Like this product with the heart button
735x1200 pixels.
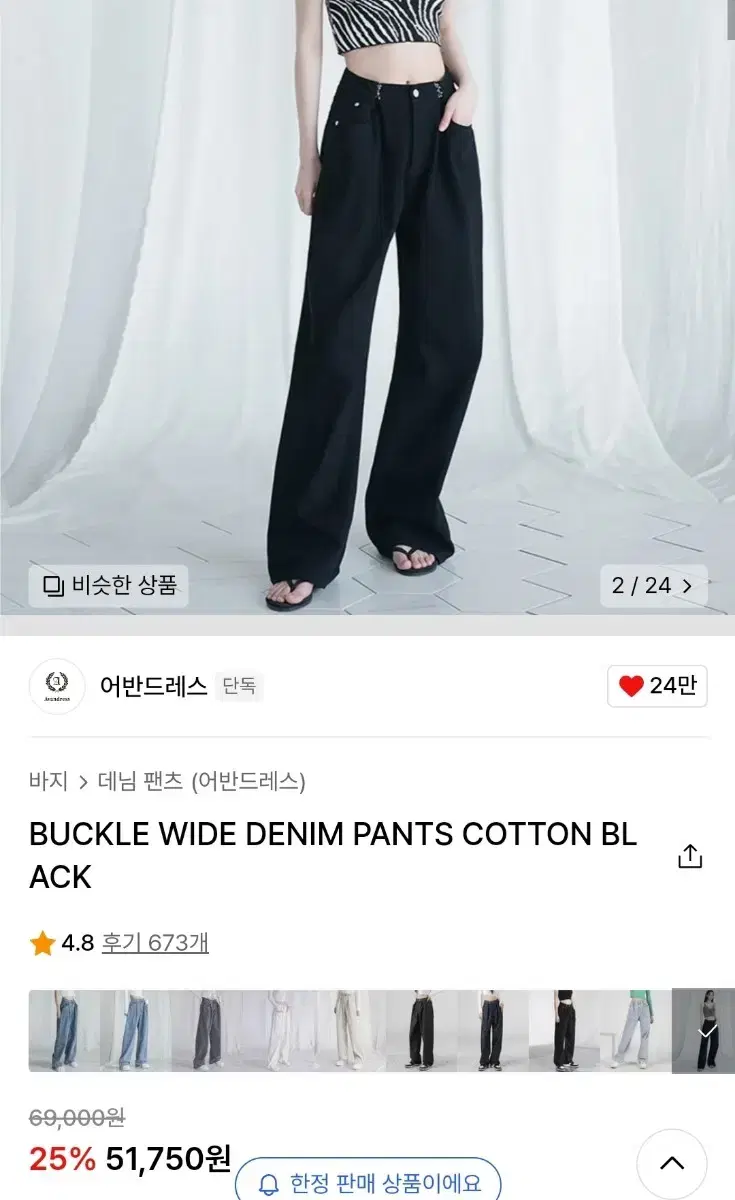point(657,686)
